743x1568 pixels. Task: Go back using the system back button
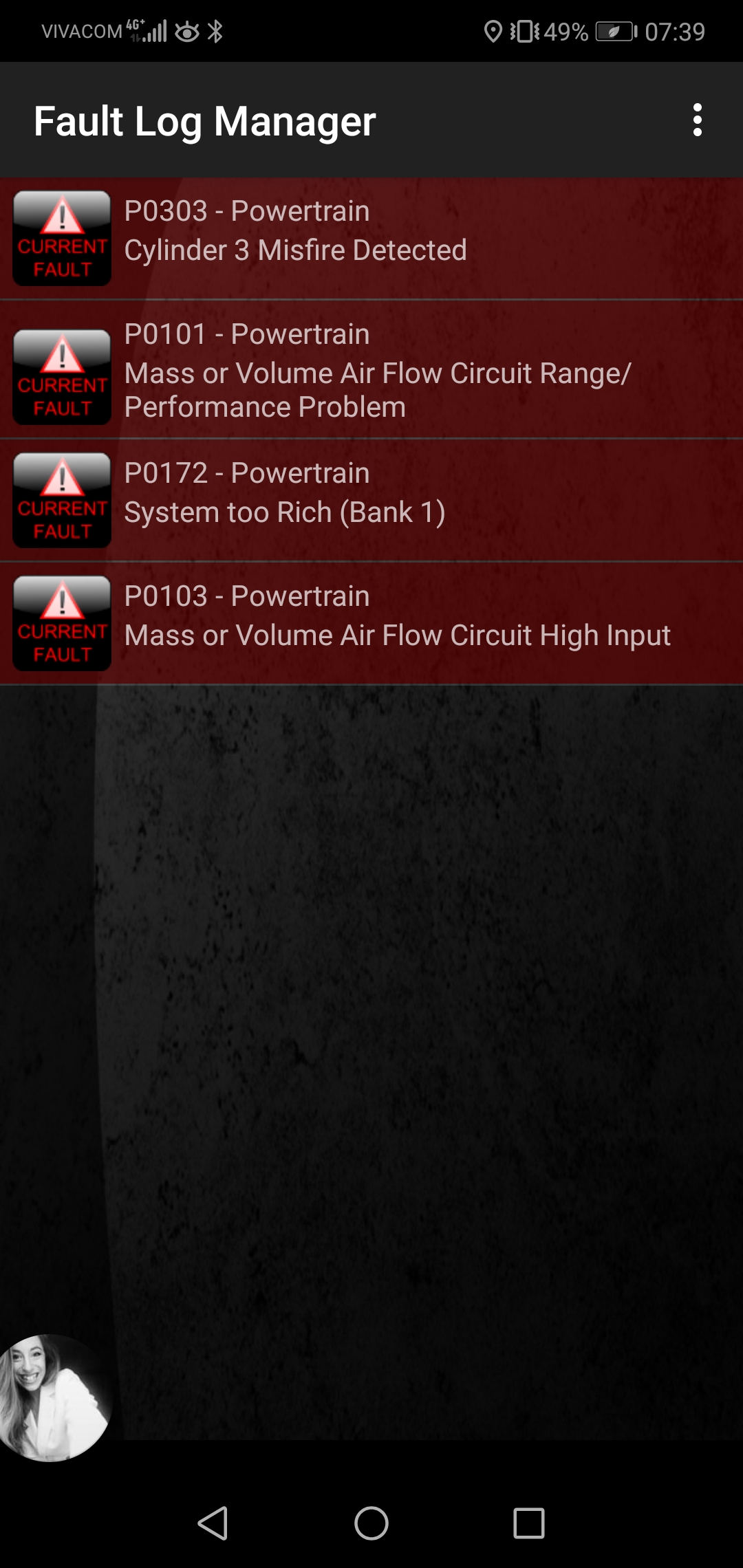pos(213,1523)
